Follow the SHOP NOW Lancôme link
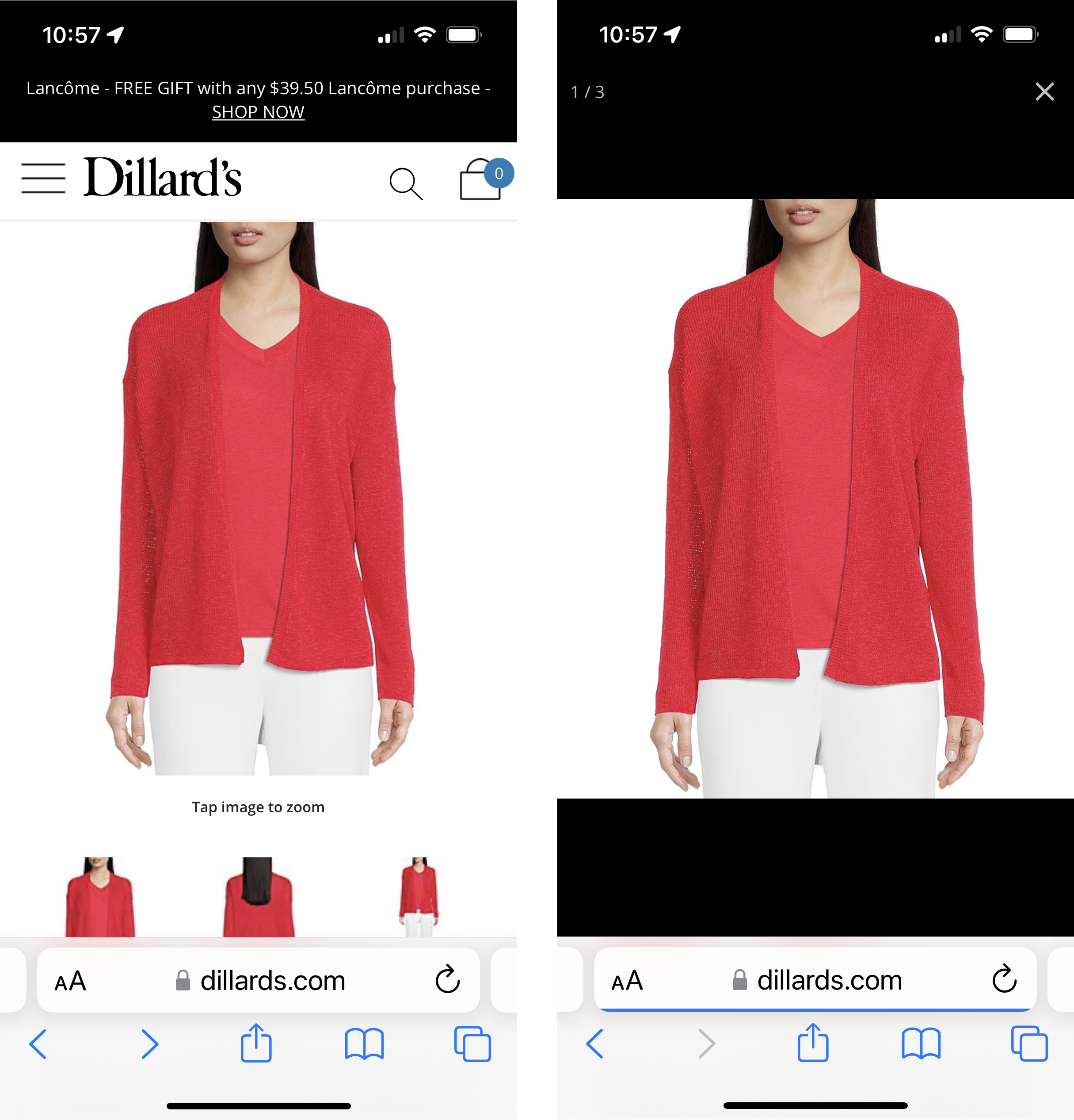Viewport: 1074px width, 1120px height. pyautogui.click(x=258, y=112)
